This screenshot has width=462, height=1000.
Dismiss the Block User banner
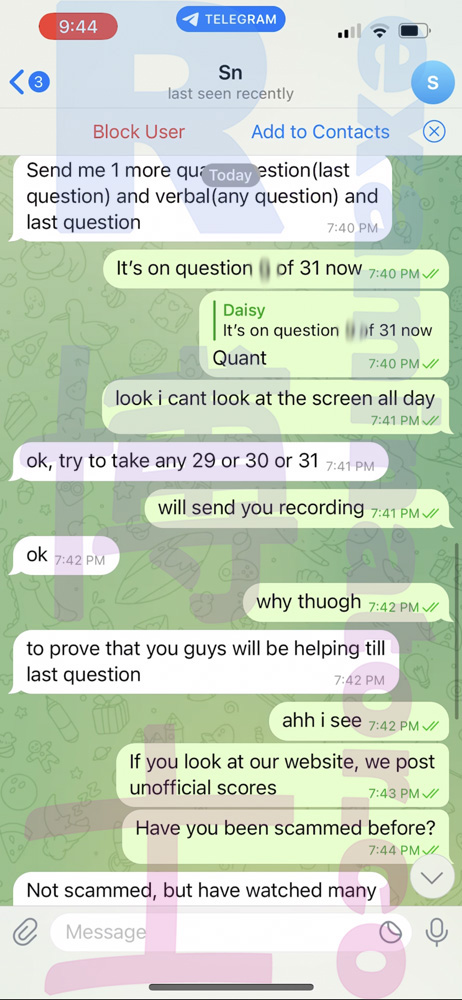pyautogui.click(x=434, y=132)
